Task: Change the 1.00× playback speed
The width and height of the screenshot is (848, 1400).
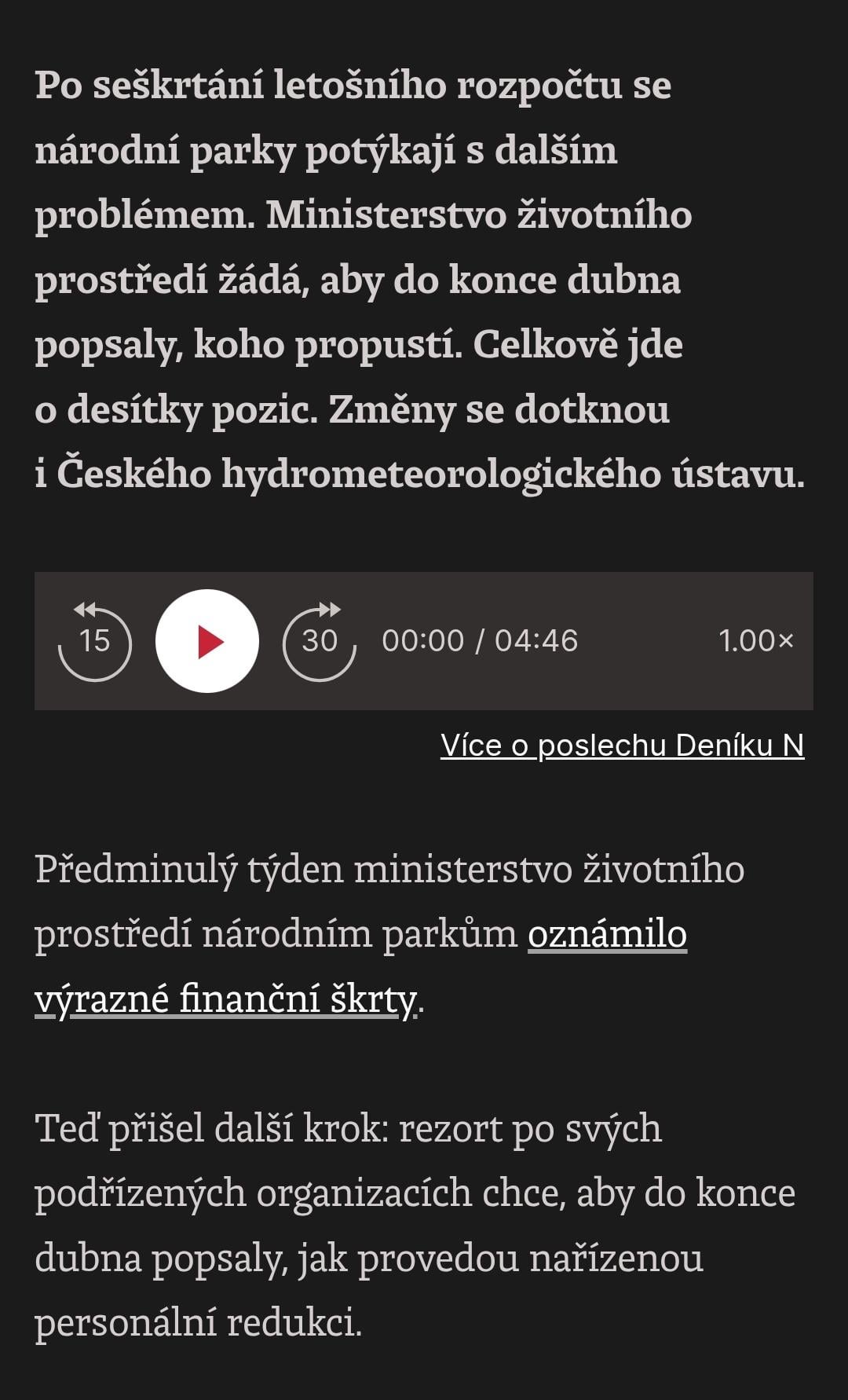Action: pyautogui.click(x=755, y=641)
